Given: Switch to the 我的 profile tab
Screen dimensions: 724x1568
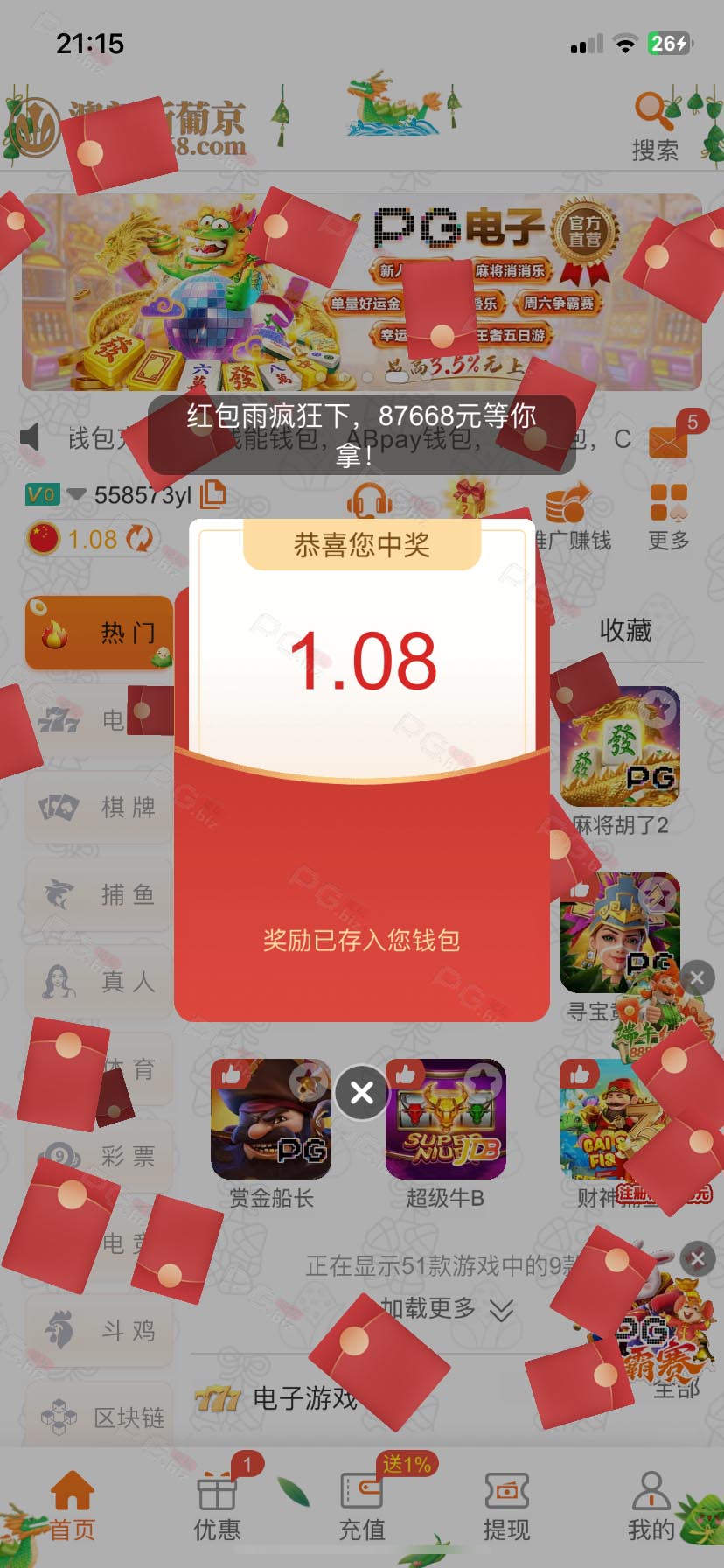Looking at the screenshot, I should (651, 1507).
